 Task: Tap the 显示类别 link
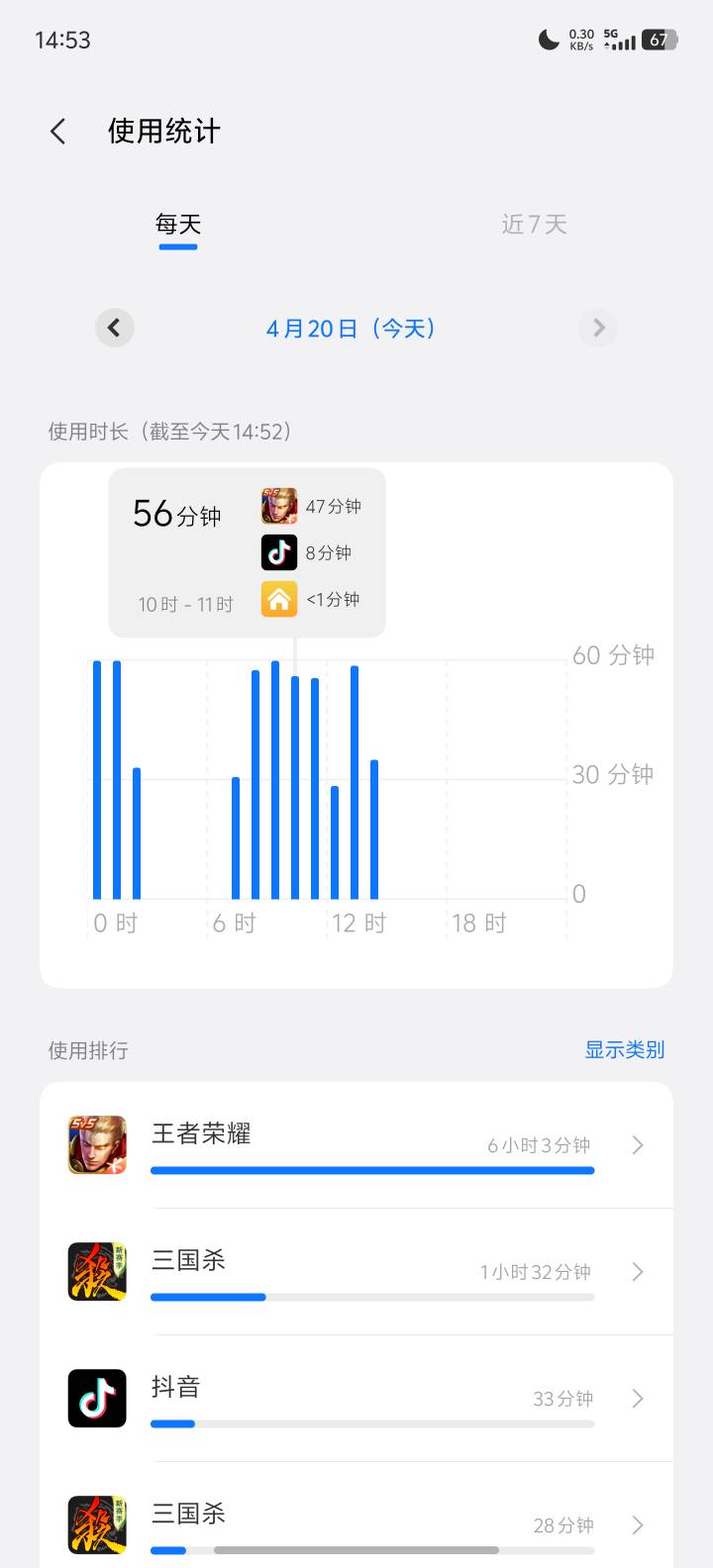click(x=624, y=1050)
